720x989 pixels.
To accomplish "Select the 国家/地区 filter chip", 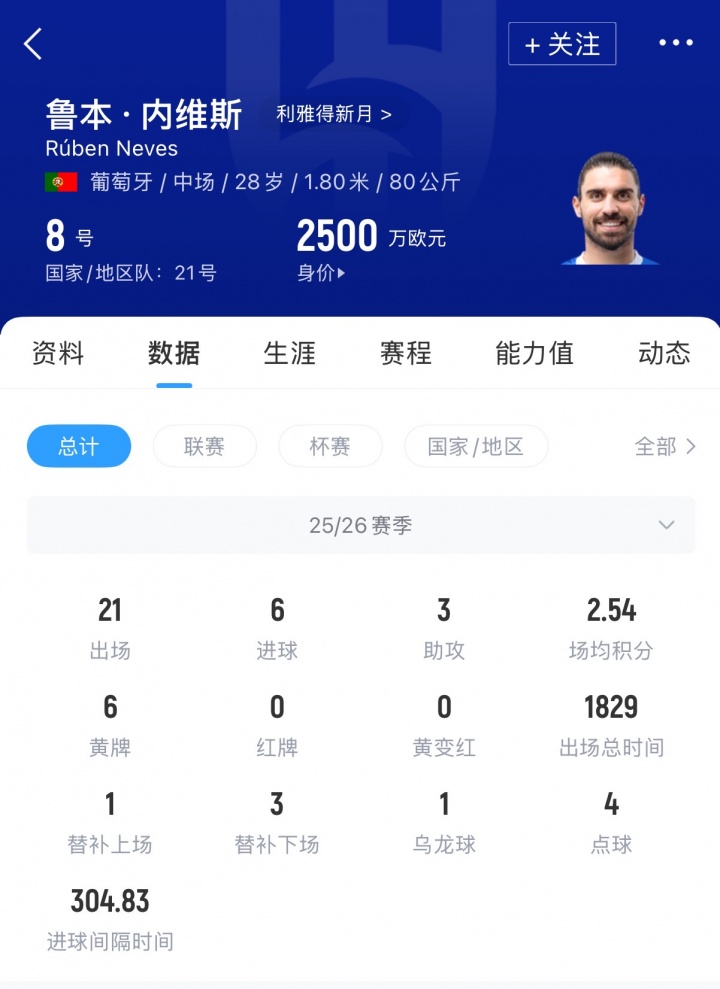I will pos(476,446).
